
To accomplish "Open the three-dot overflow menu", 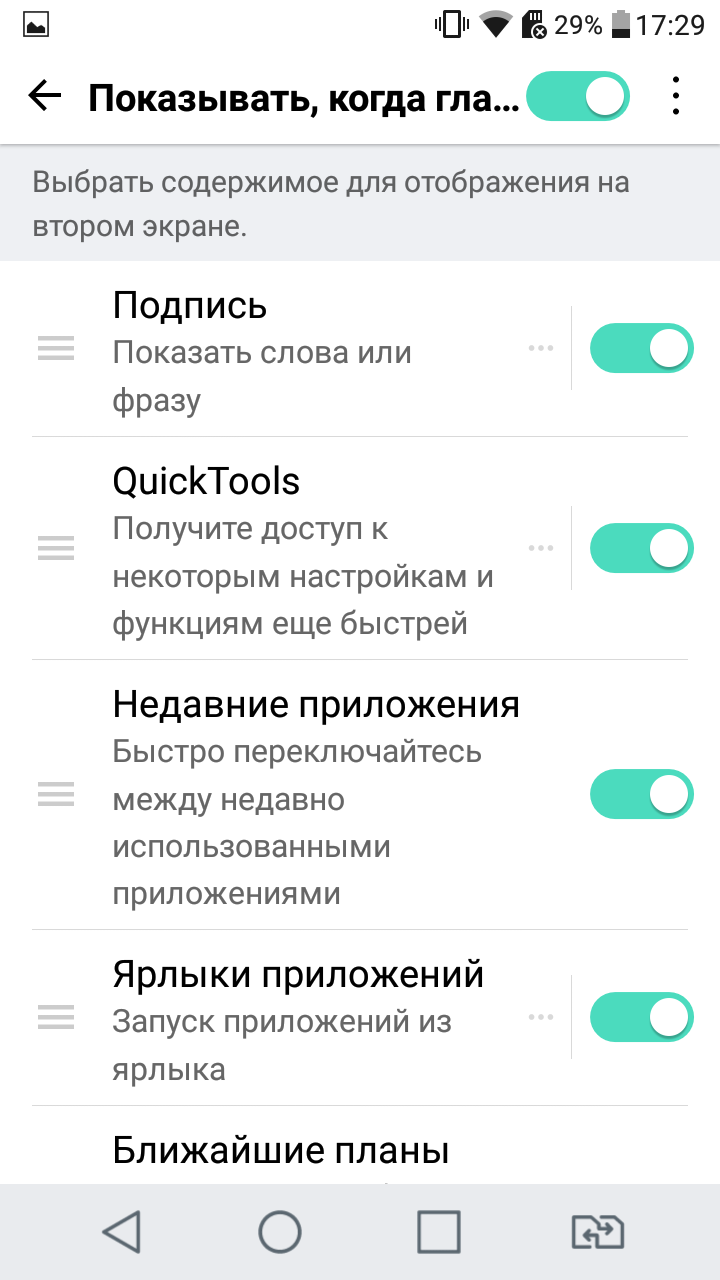I will click(676, 97).
